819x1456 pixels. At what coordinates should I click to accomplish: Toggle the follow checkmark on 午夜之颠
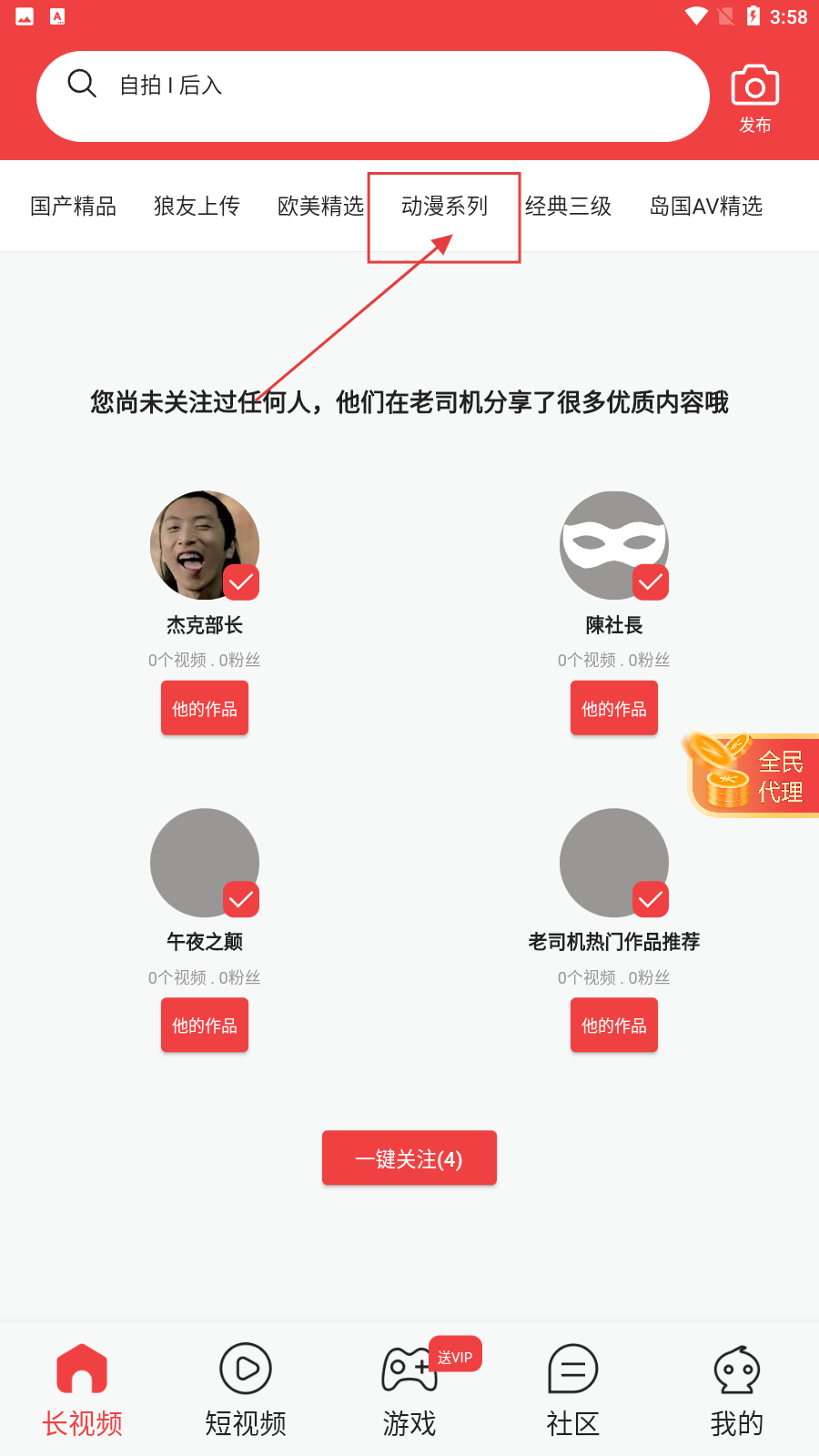(x=241, y=900)
